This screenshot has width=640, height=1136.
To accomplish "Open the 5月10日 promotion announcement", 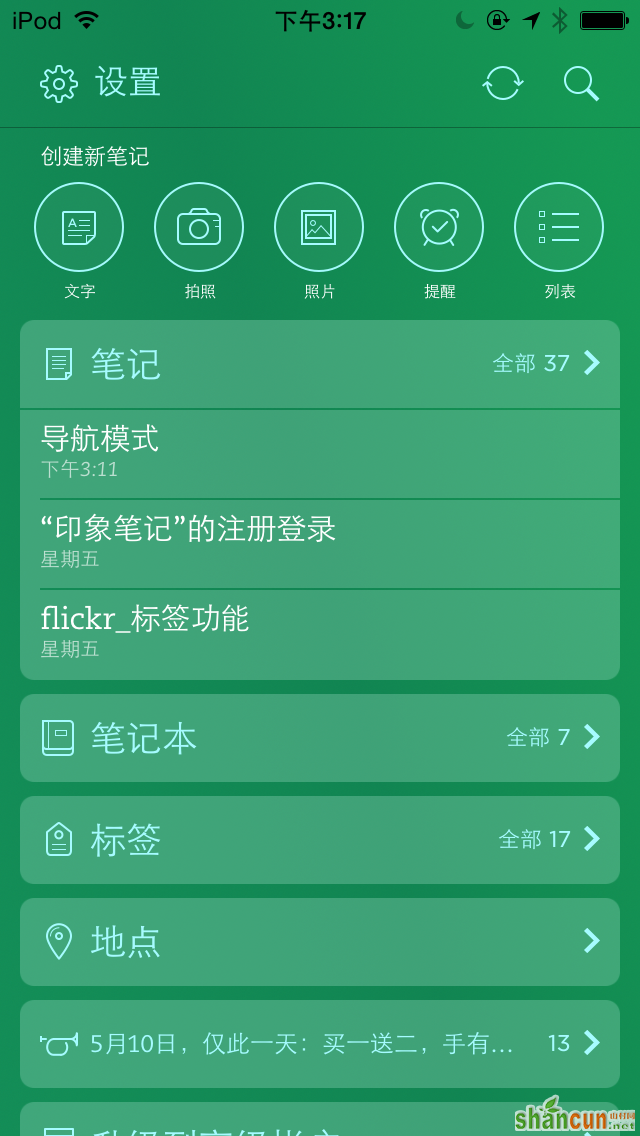I will (320, 1044).
